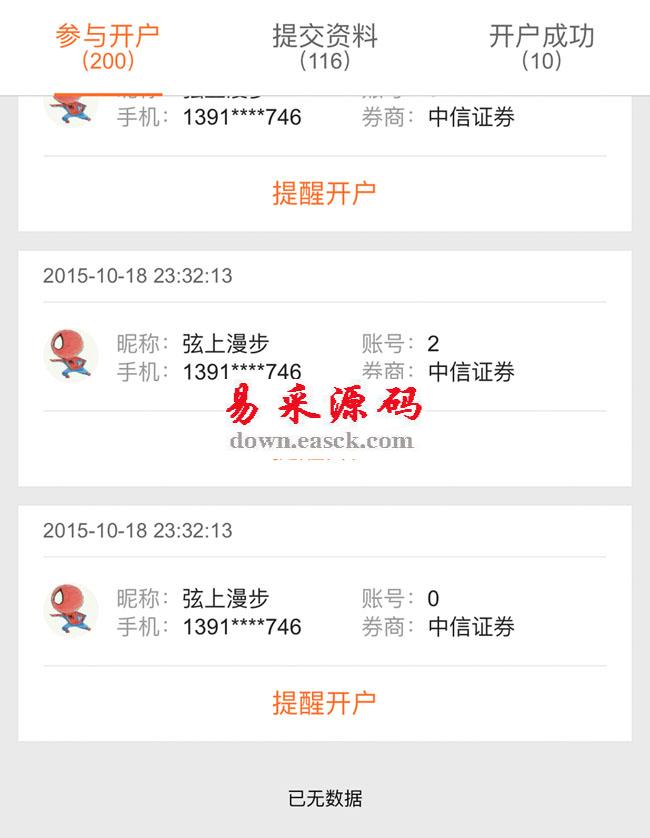Switch to the 提交资料 (116) tab
Image resolution: width=650 pixels, height=838 pixels.
click(325, 47)
